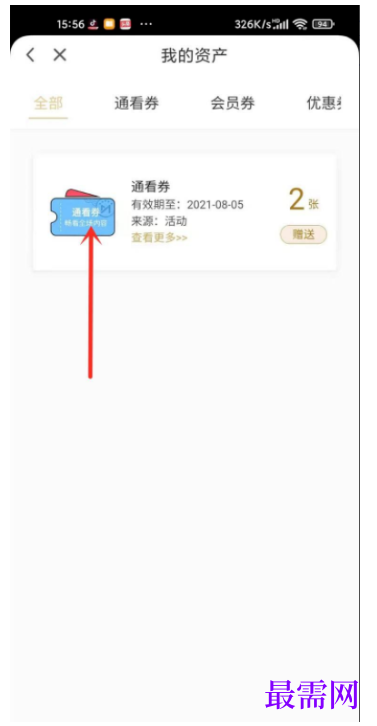Select the 全部 tab

(48, 103)
